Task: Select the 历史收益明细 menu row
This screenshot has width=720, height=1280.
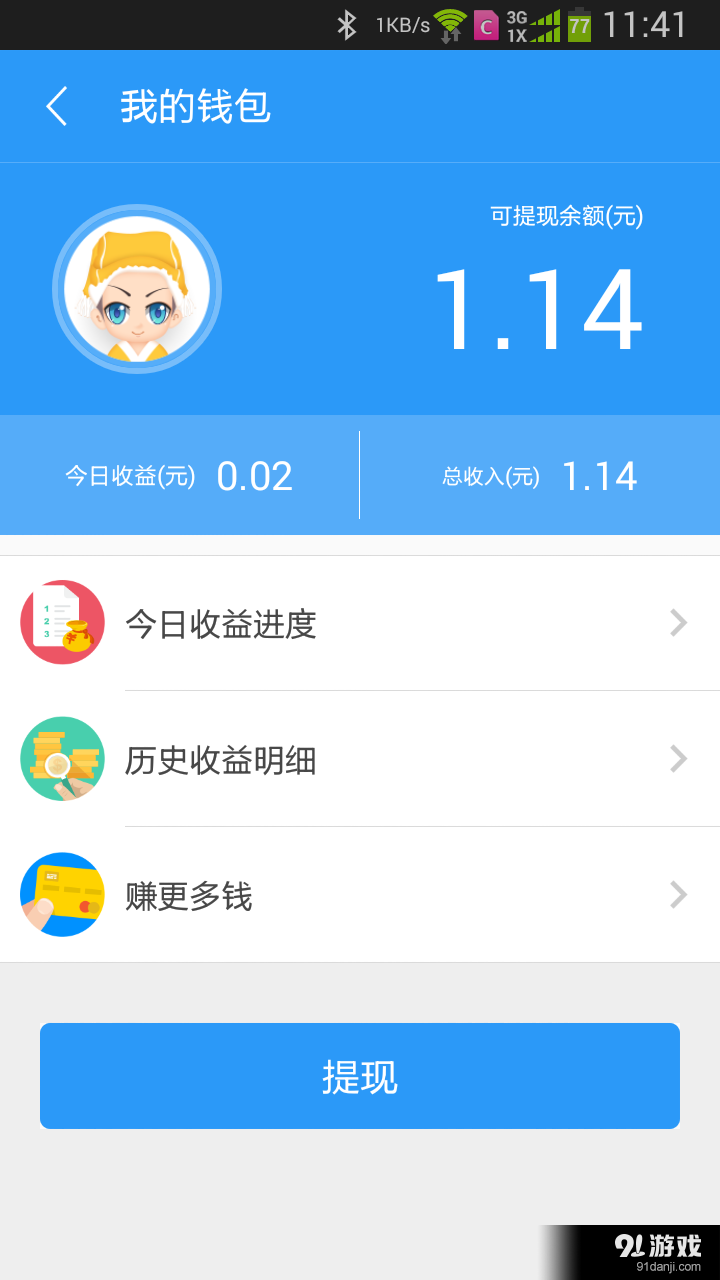Action: [222, 759]
